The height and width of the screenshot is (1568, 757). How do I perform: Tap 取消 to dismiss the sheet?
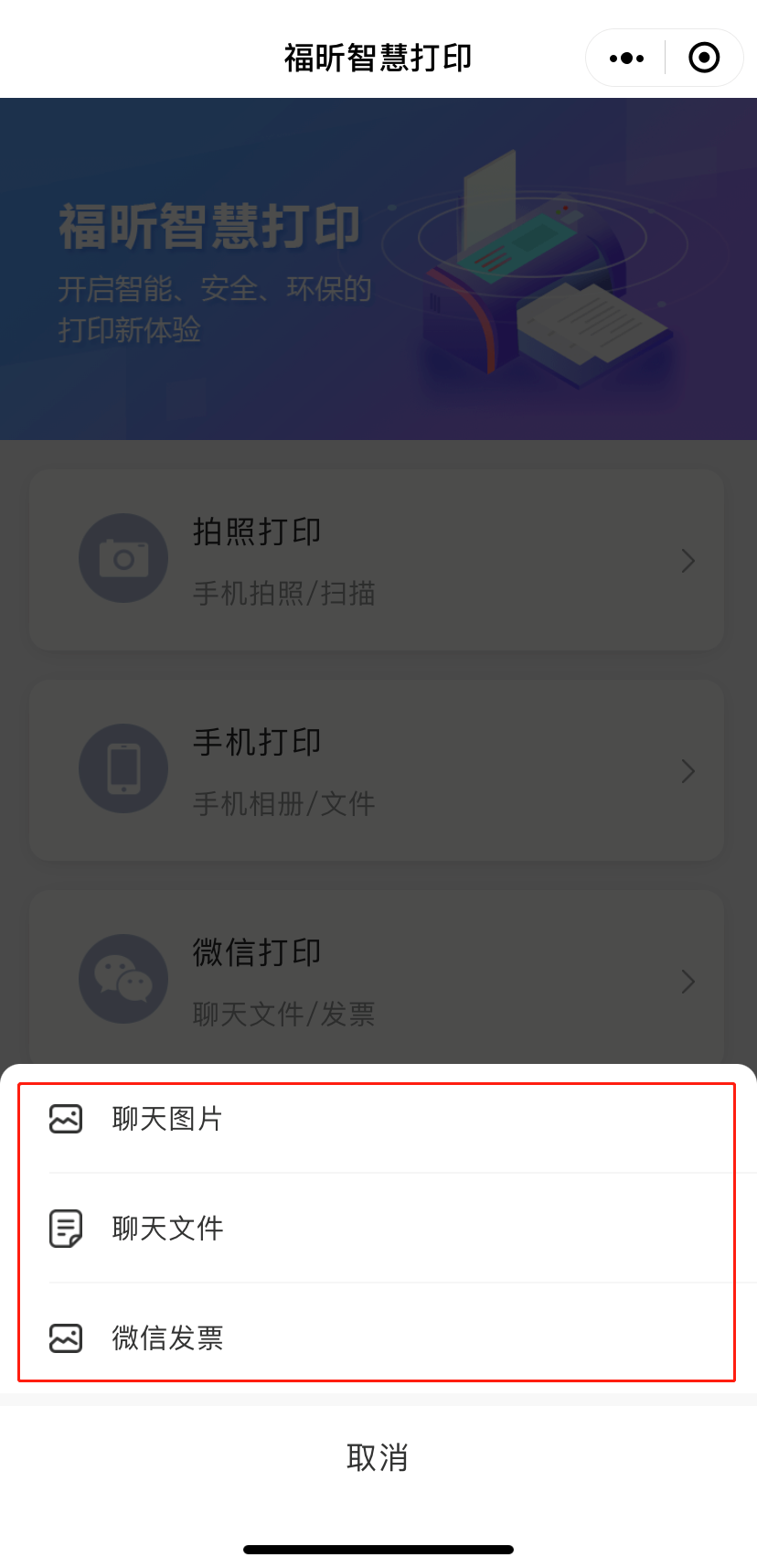pos(378,1456)
